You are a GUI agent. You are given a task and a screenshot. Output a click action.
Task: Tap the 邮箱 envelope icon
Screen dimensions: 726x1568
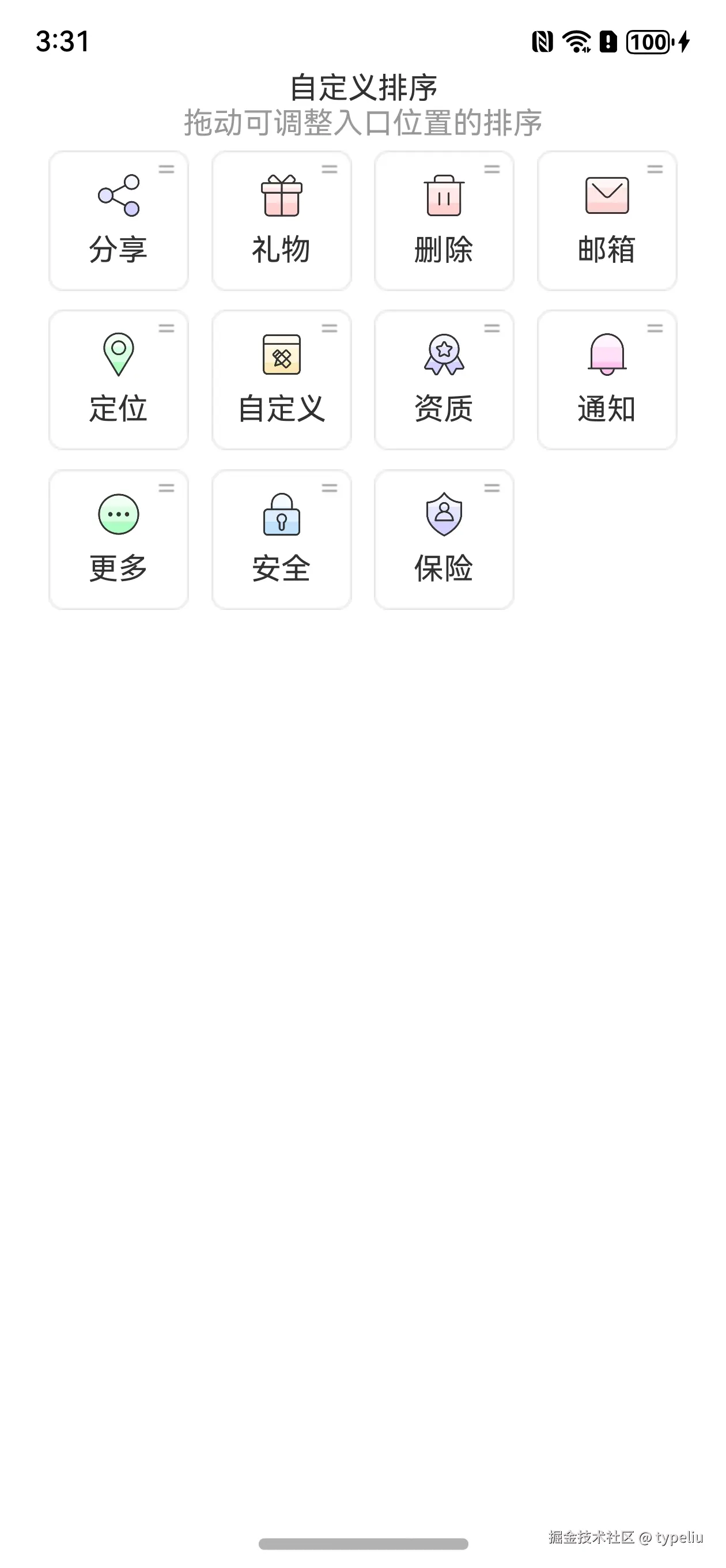point(607,195)
